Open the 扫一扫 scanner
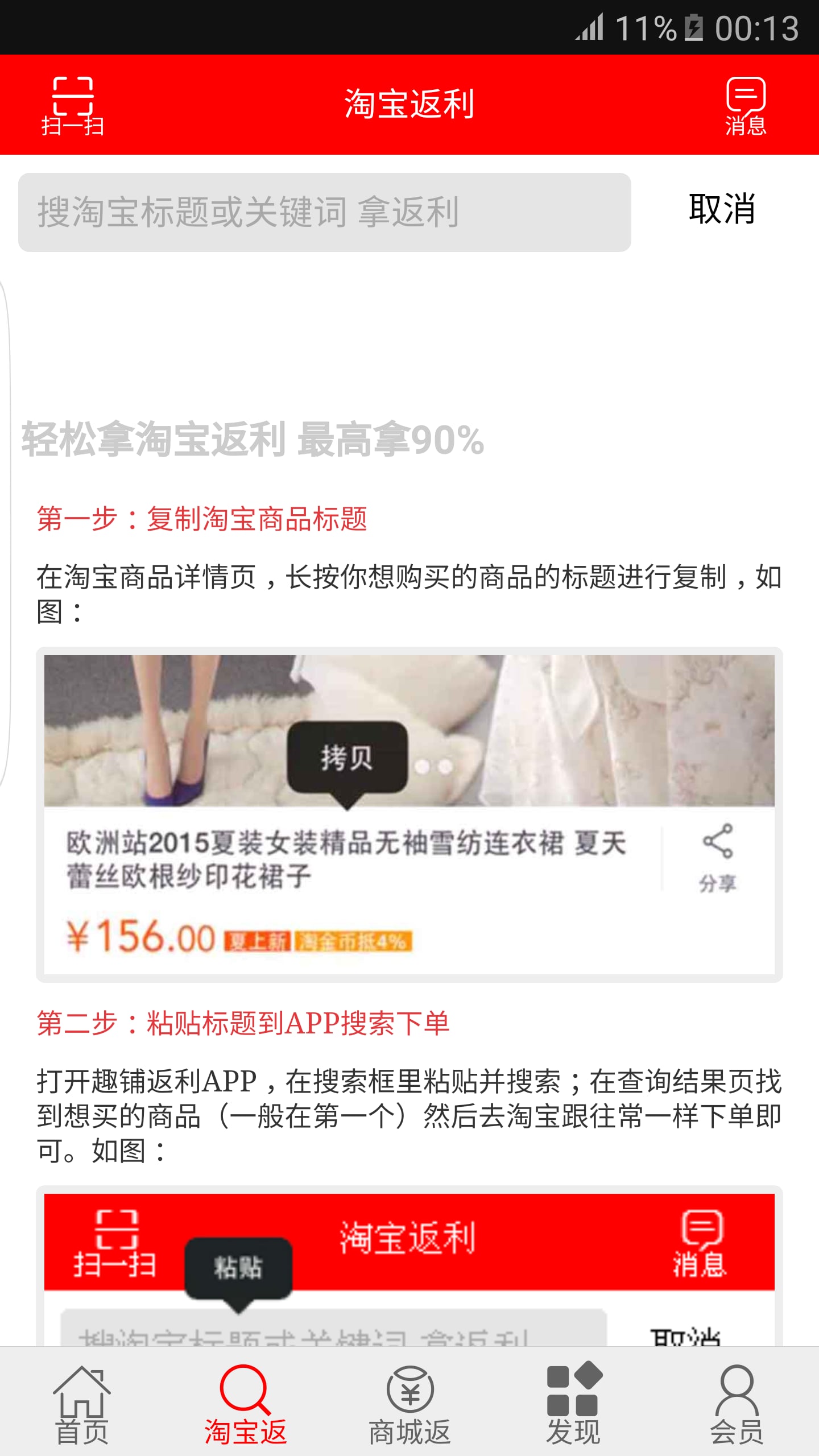Viewport: 819px width, 1456px height. [x=73, y=106]
